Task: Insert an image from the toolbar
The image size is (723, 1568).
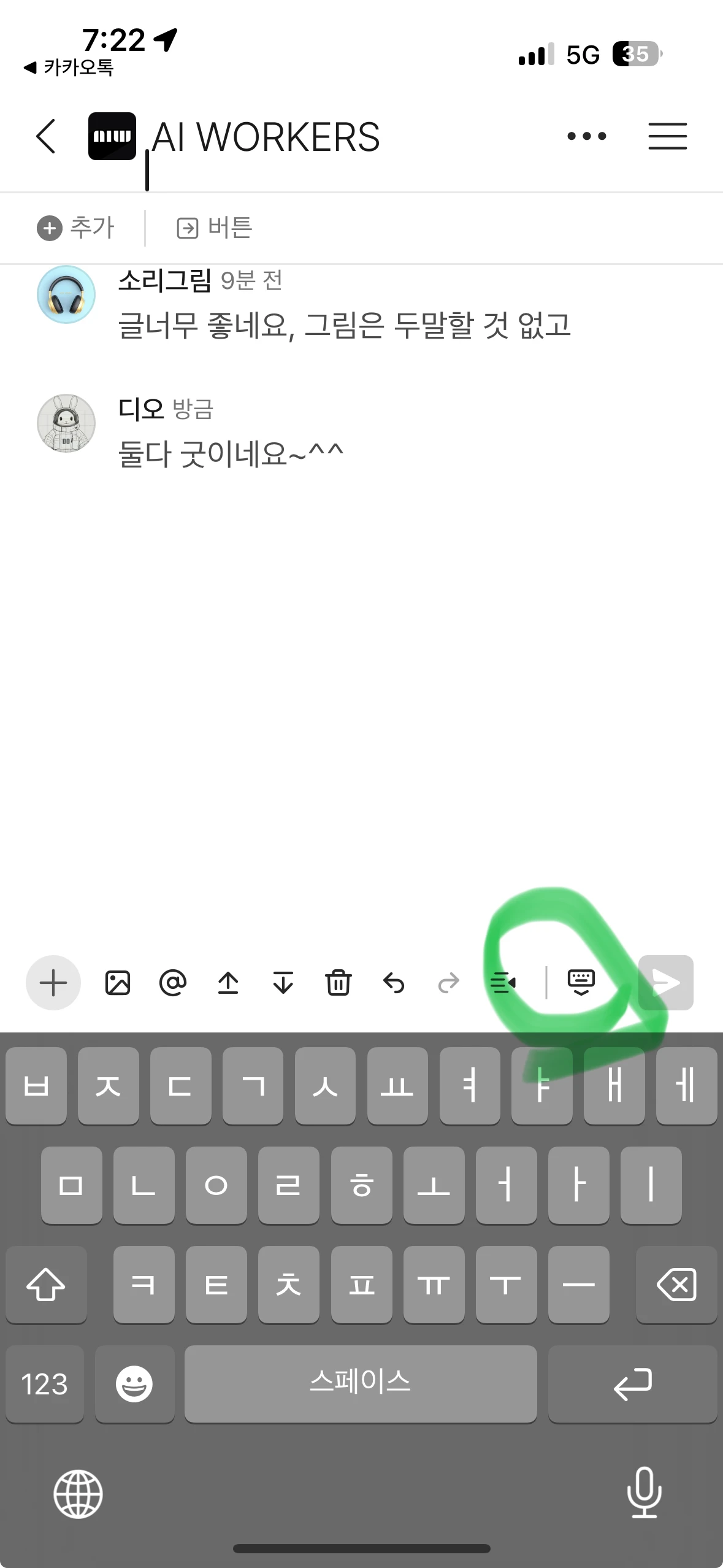Action: click(118, 983)
